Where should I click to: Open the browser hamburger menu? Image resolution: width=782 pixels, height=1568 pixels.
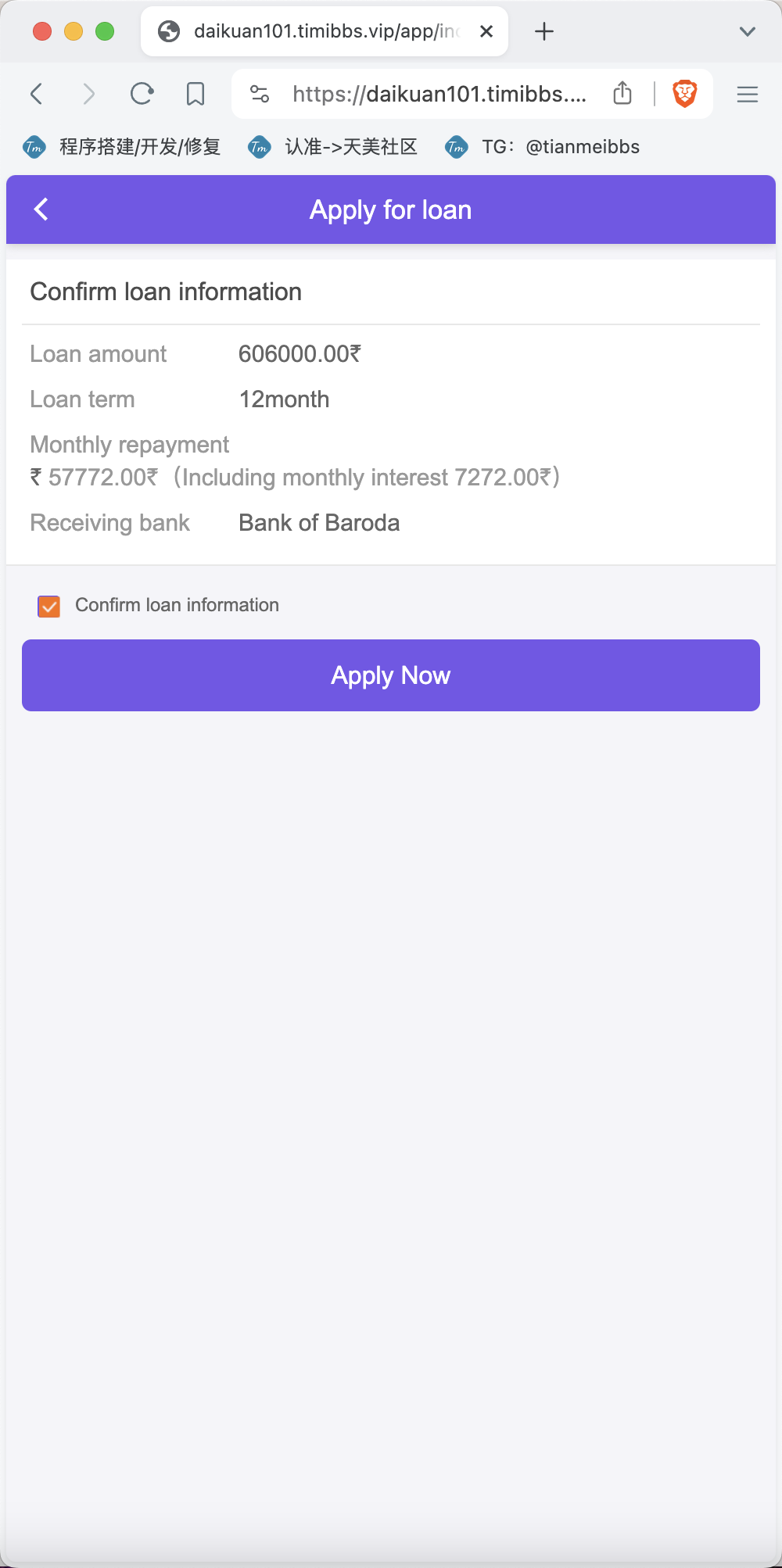[x=748, y=95]
